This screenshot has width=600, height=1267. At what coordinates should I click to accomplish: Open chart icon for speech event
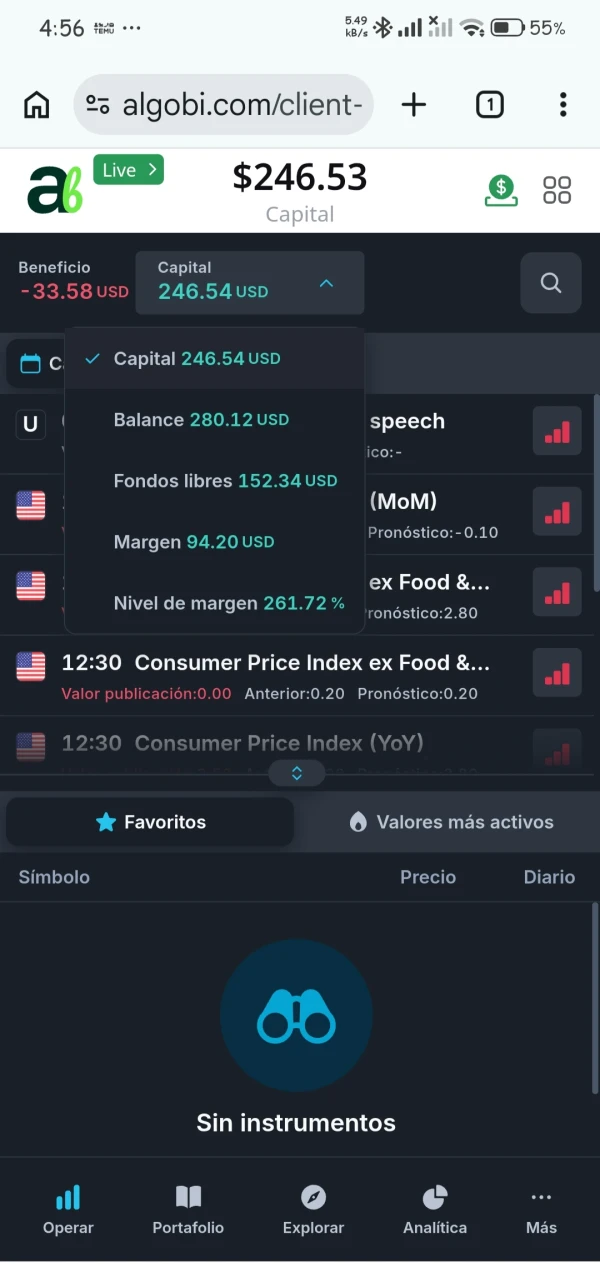557,432
